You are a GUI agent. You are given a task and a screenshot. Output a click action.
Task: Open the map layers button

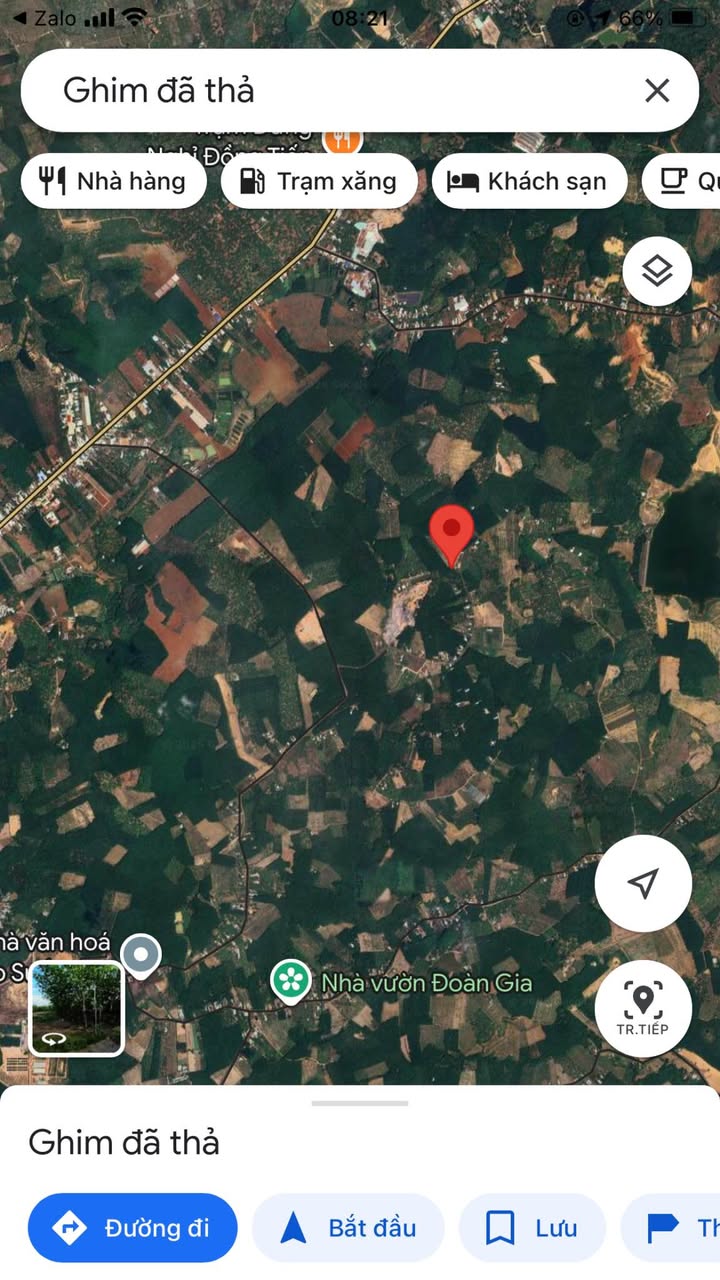point(657,271)
